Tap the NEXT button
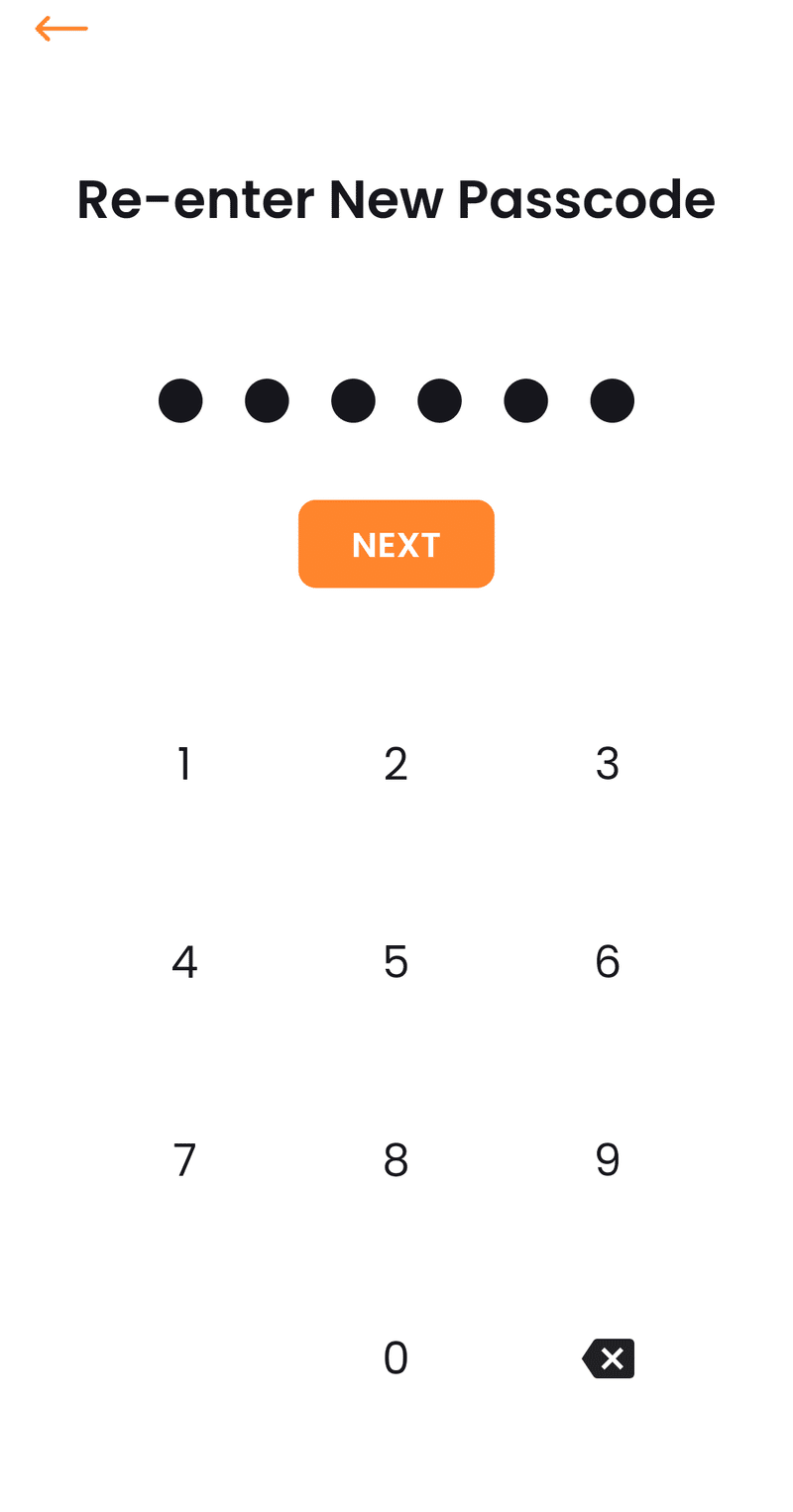Image resolution: width=793 pixels, height=1512 pixels. (x=396, y=544)
